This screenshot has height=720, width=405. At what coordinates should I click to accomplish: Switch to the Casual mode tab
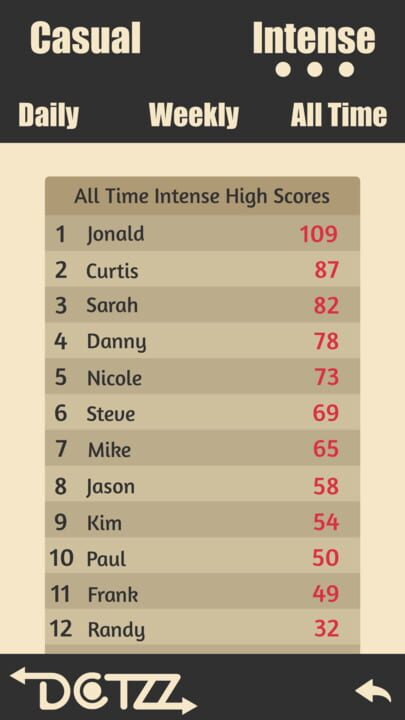(x=85, y=38)
